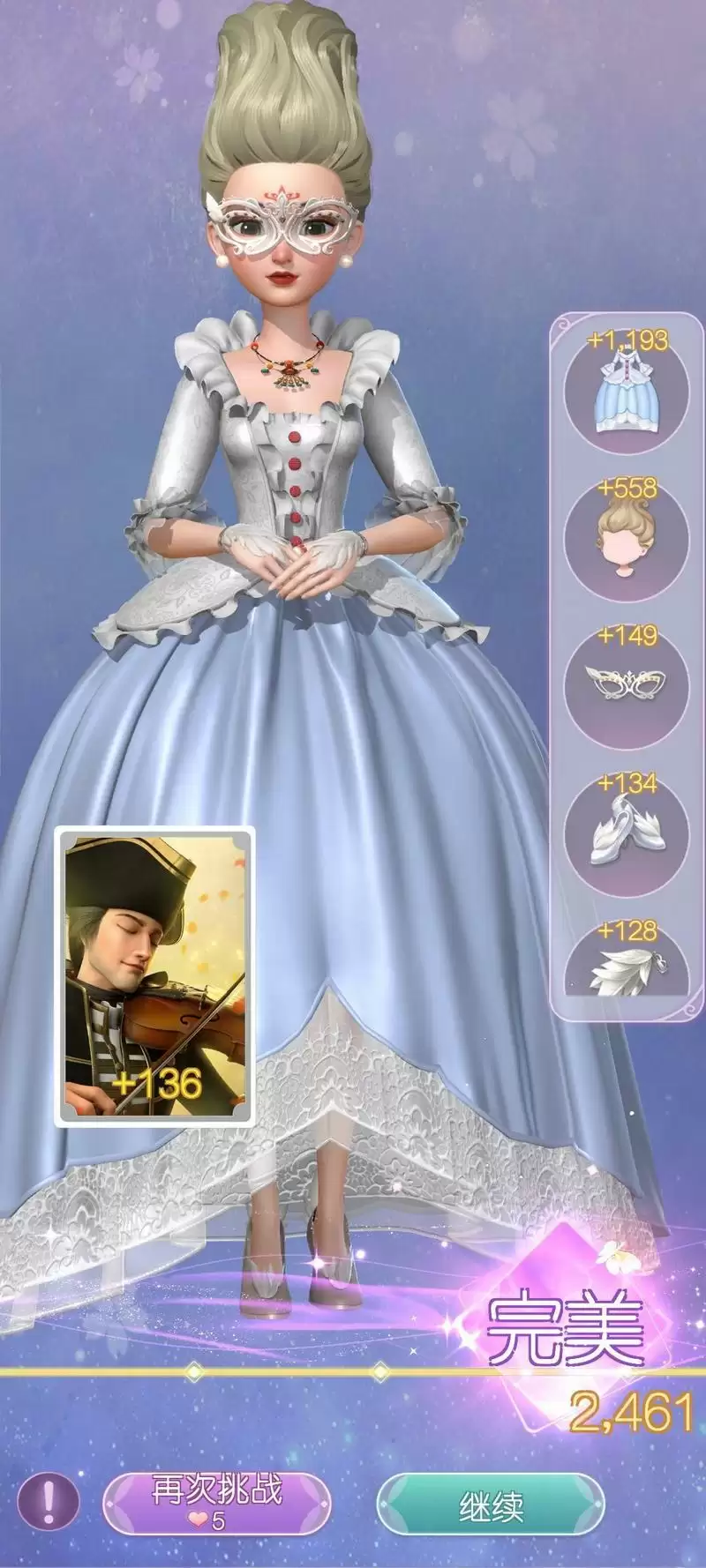Open the violinist card with +136
This screenshot has width=706, height=1568.
pyautogui.click(x=154, y=976)
